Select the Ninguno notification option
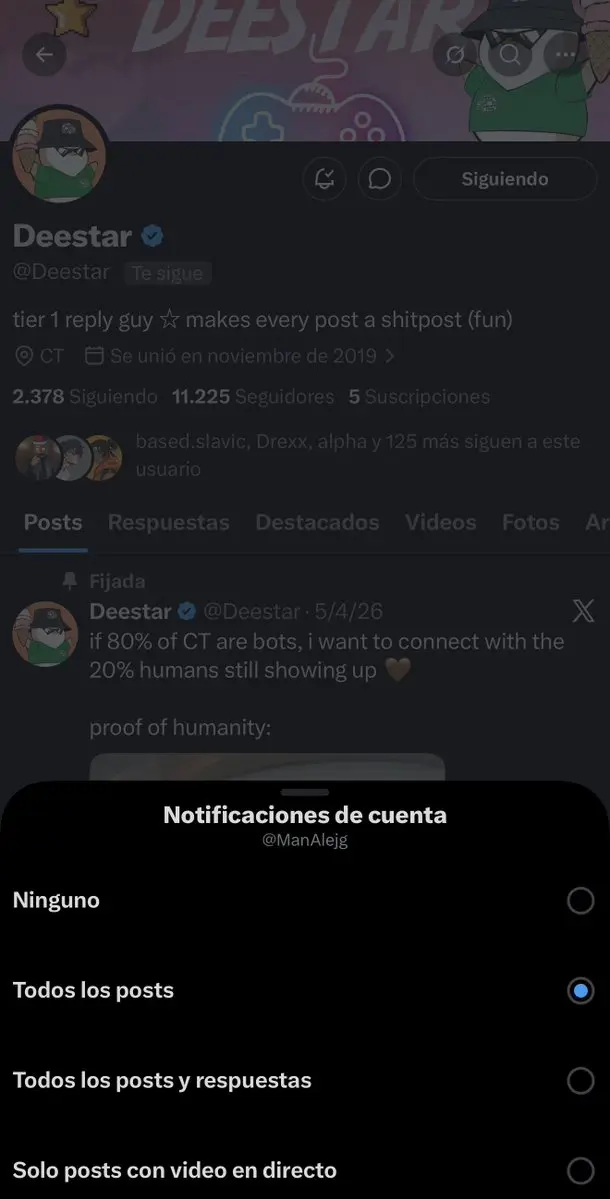 (x=580, y=901)
